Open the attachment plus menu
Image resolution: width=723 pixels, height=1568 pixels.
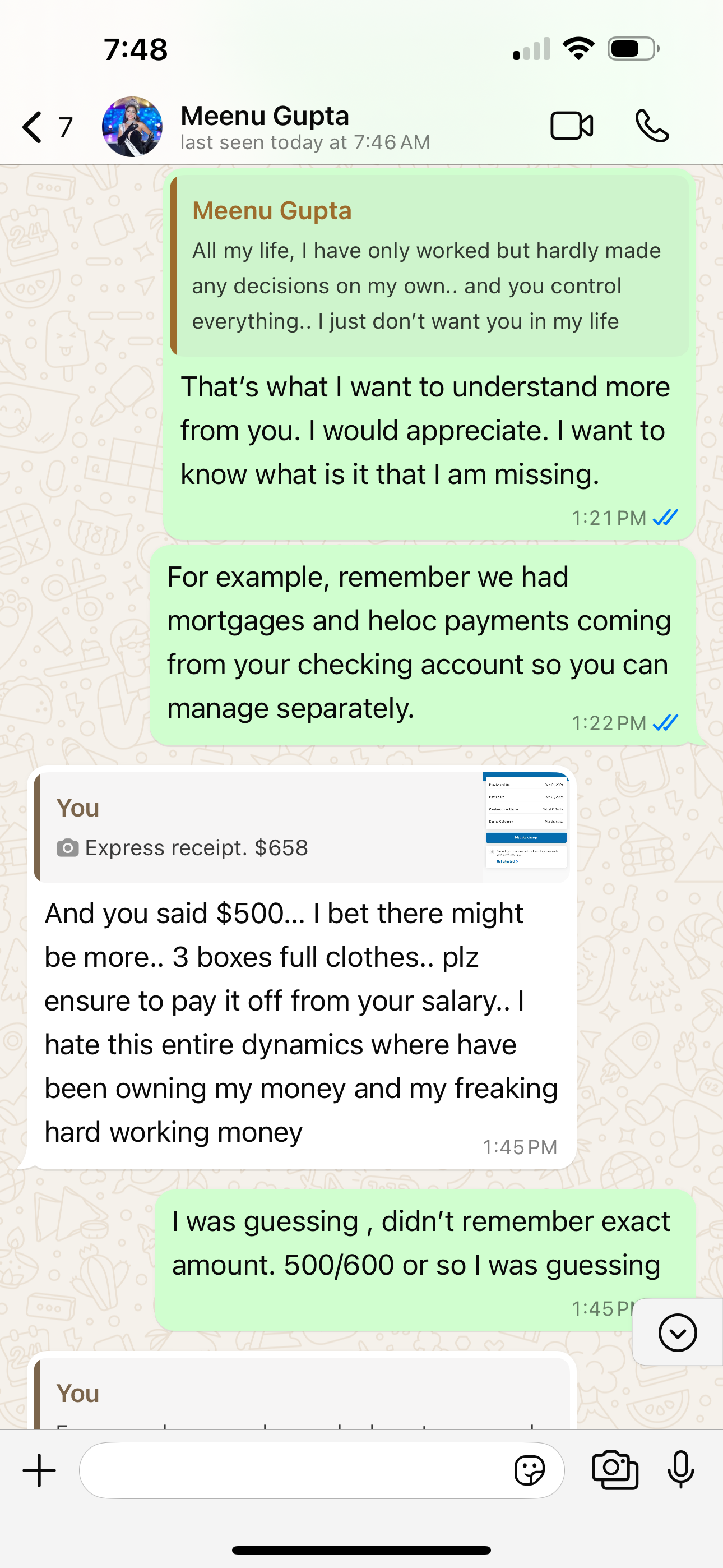pos(40,1470)
